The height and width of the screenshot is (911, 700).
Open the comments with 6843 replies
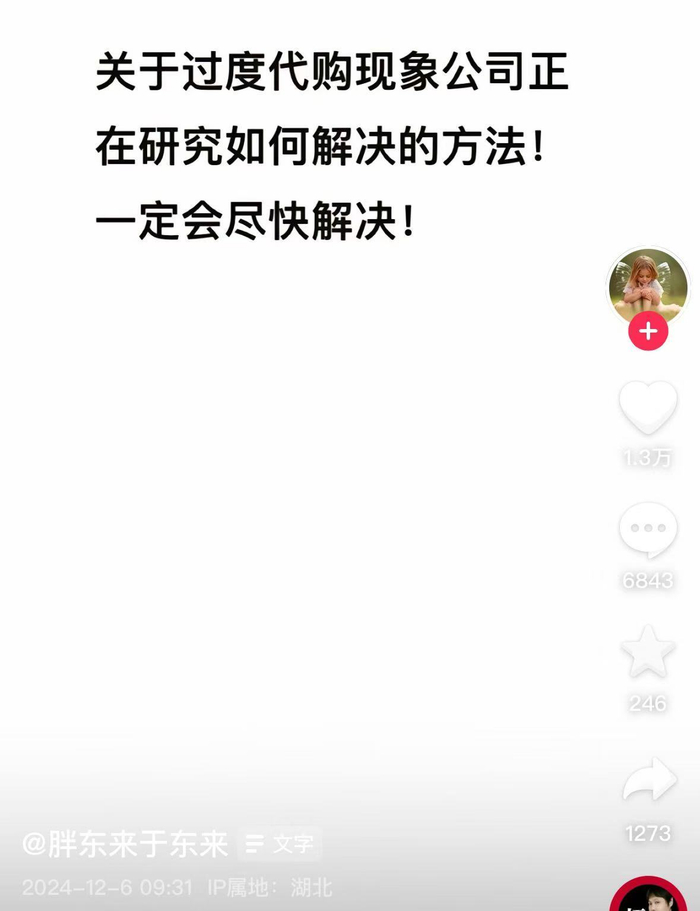click(x=648, y=530)
